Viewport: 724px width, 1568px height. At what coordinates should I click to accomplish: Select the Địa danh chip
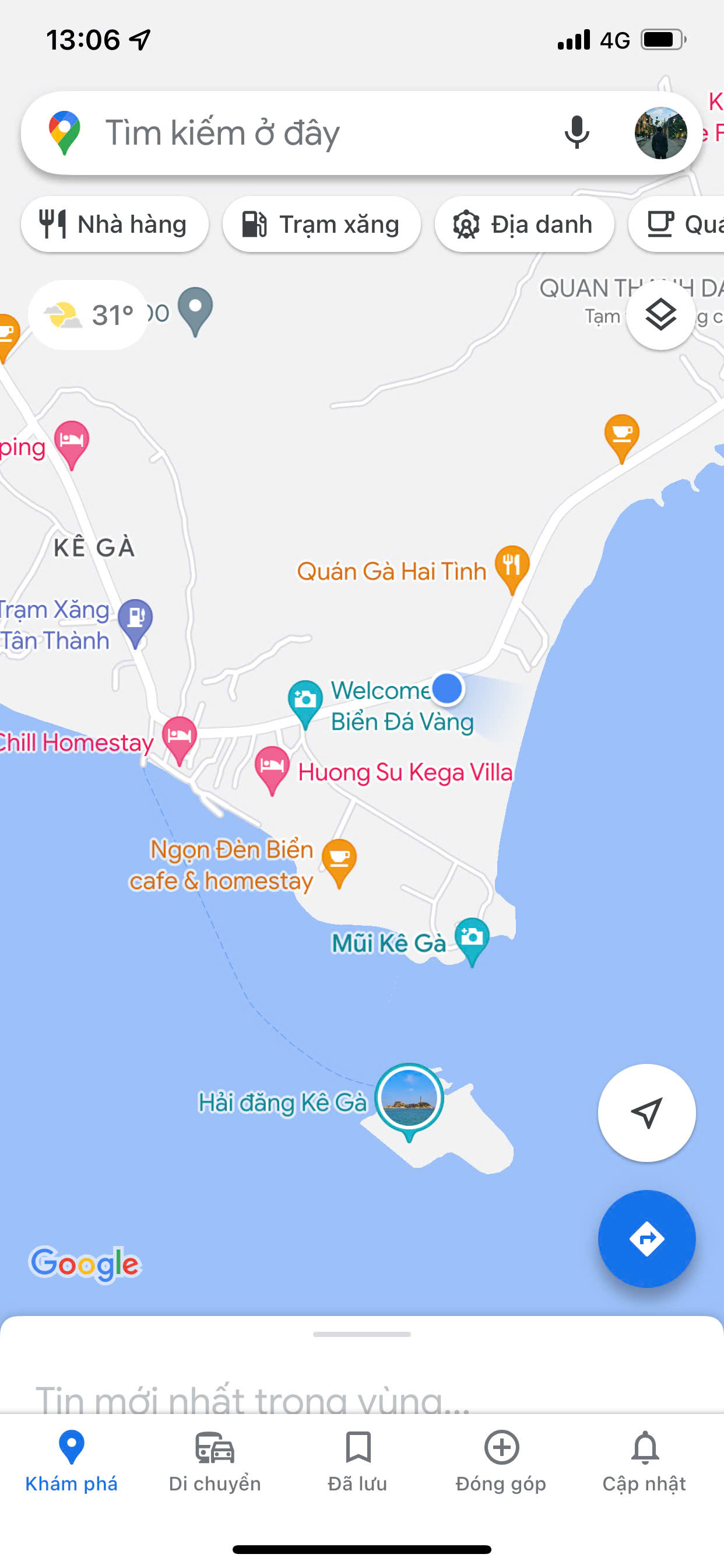pos(524,225)
